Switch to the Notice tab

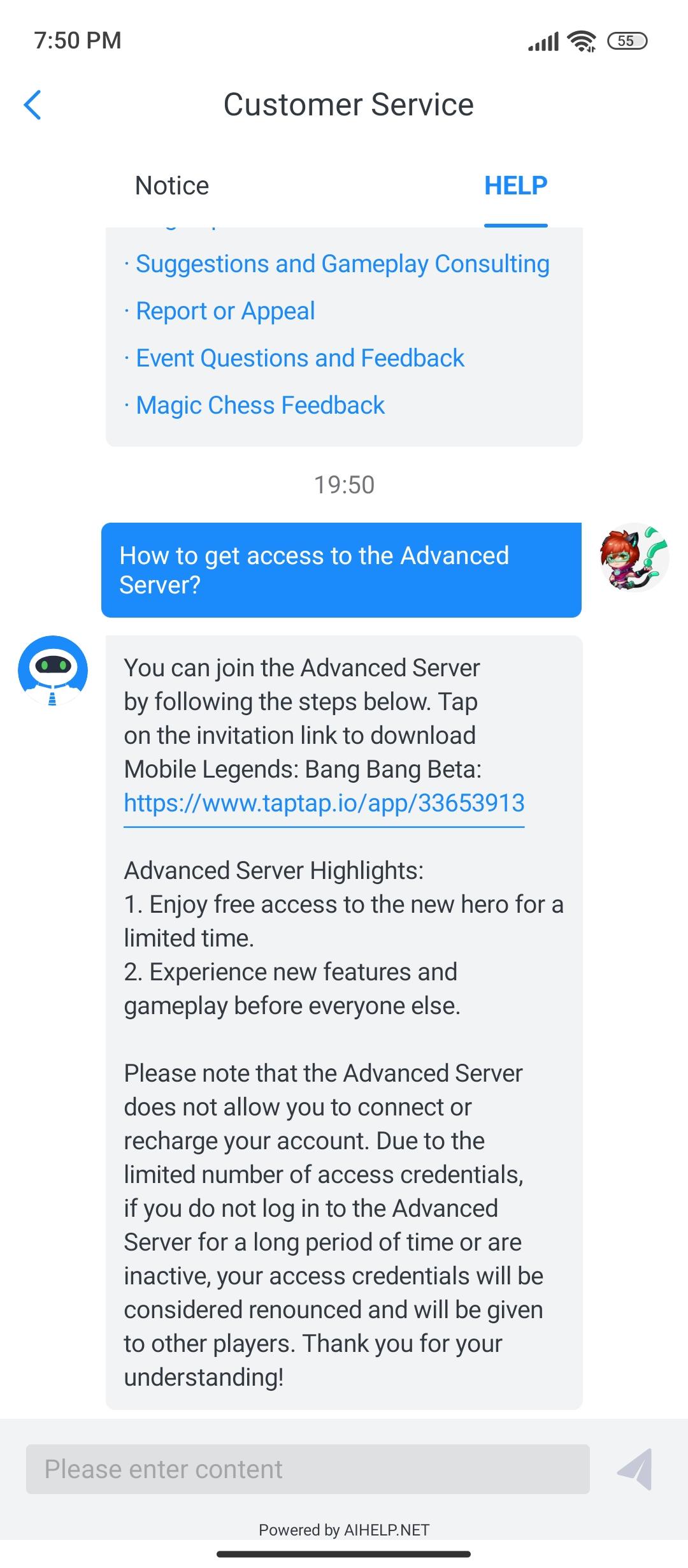pos(172,185)
